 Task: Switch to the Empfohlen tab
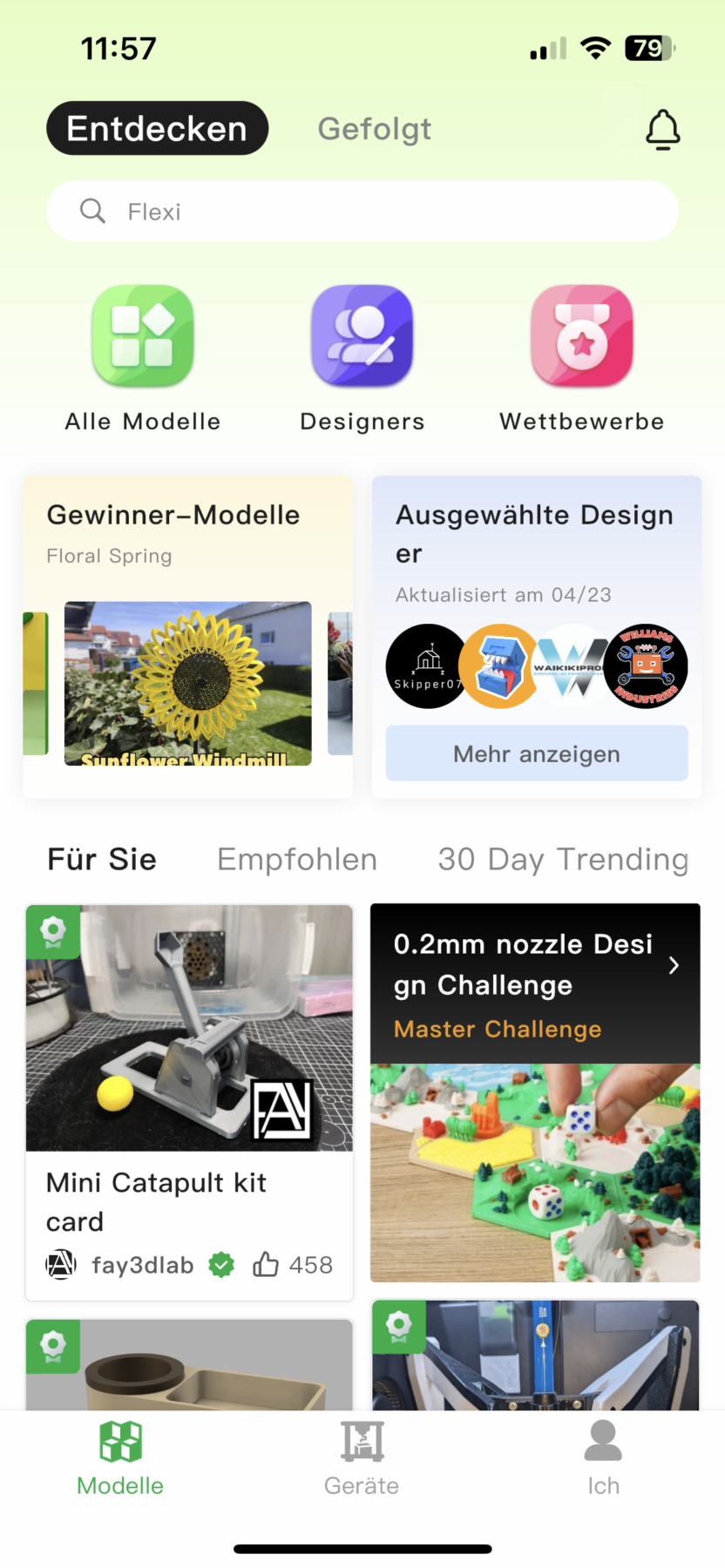tap(297, 860)
